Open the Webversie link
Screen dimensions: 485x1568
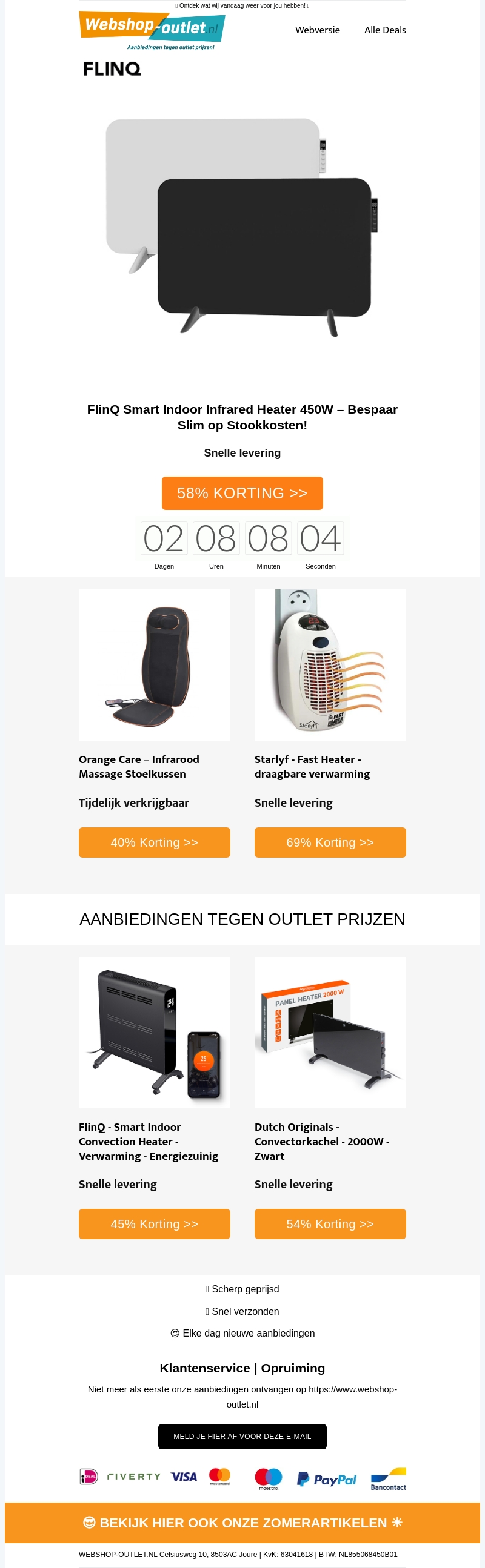318,30
